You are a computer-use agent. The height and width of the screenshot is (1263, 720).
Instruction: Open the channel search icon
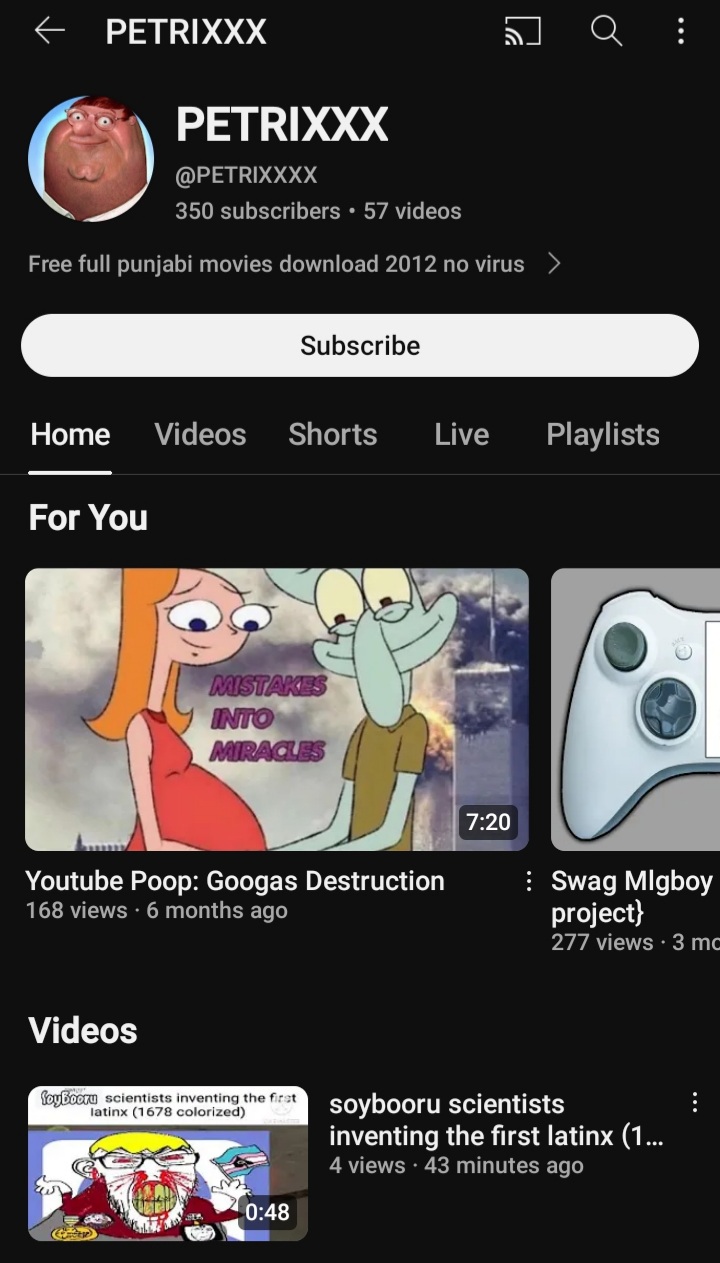click(x=606, y=32)
